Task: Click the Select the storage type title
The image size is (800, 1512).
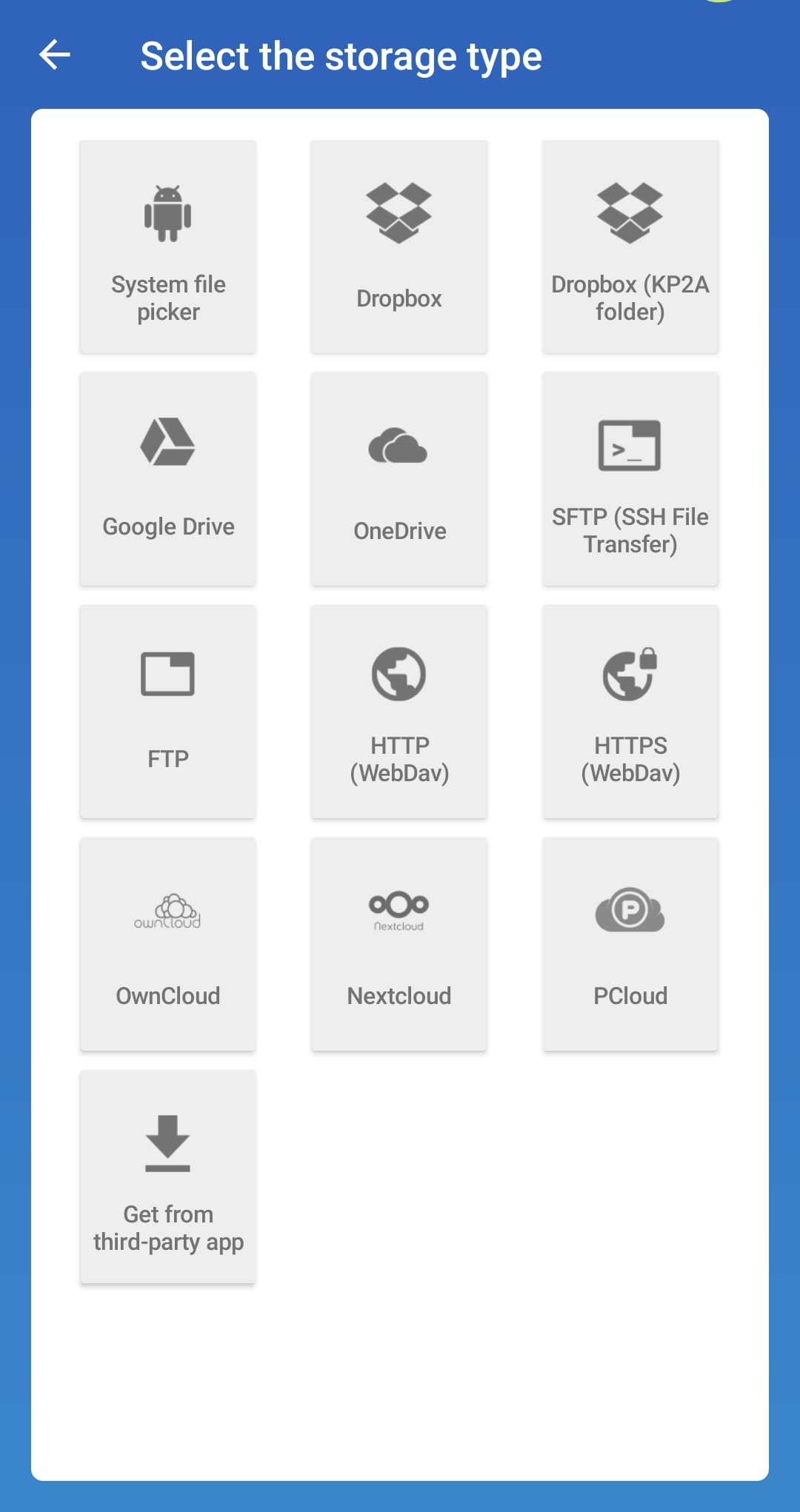Action: pos(341,56)
